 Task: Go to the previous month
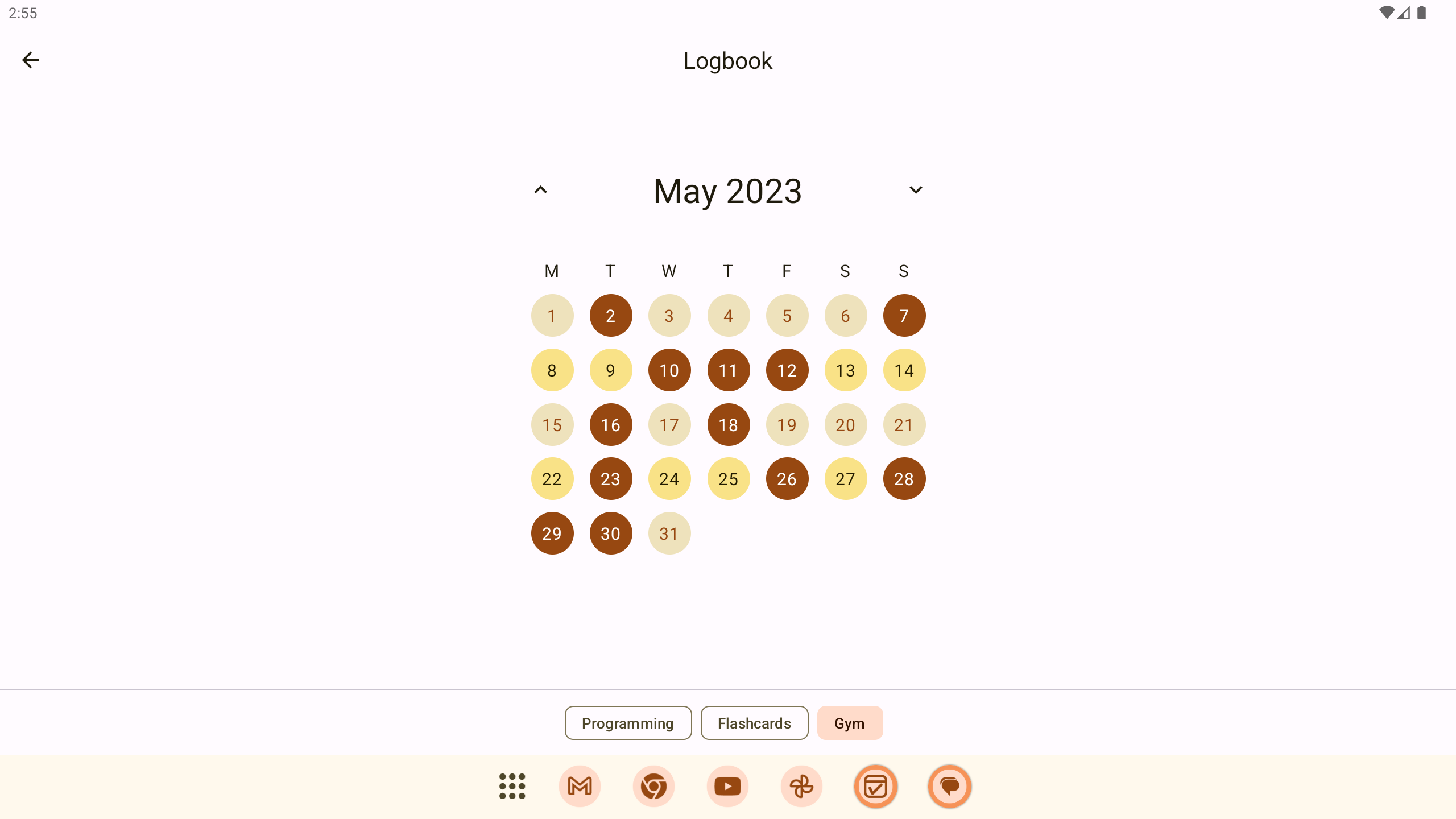pyautogui.click(x=540, y=190)
